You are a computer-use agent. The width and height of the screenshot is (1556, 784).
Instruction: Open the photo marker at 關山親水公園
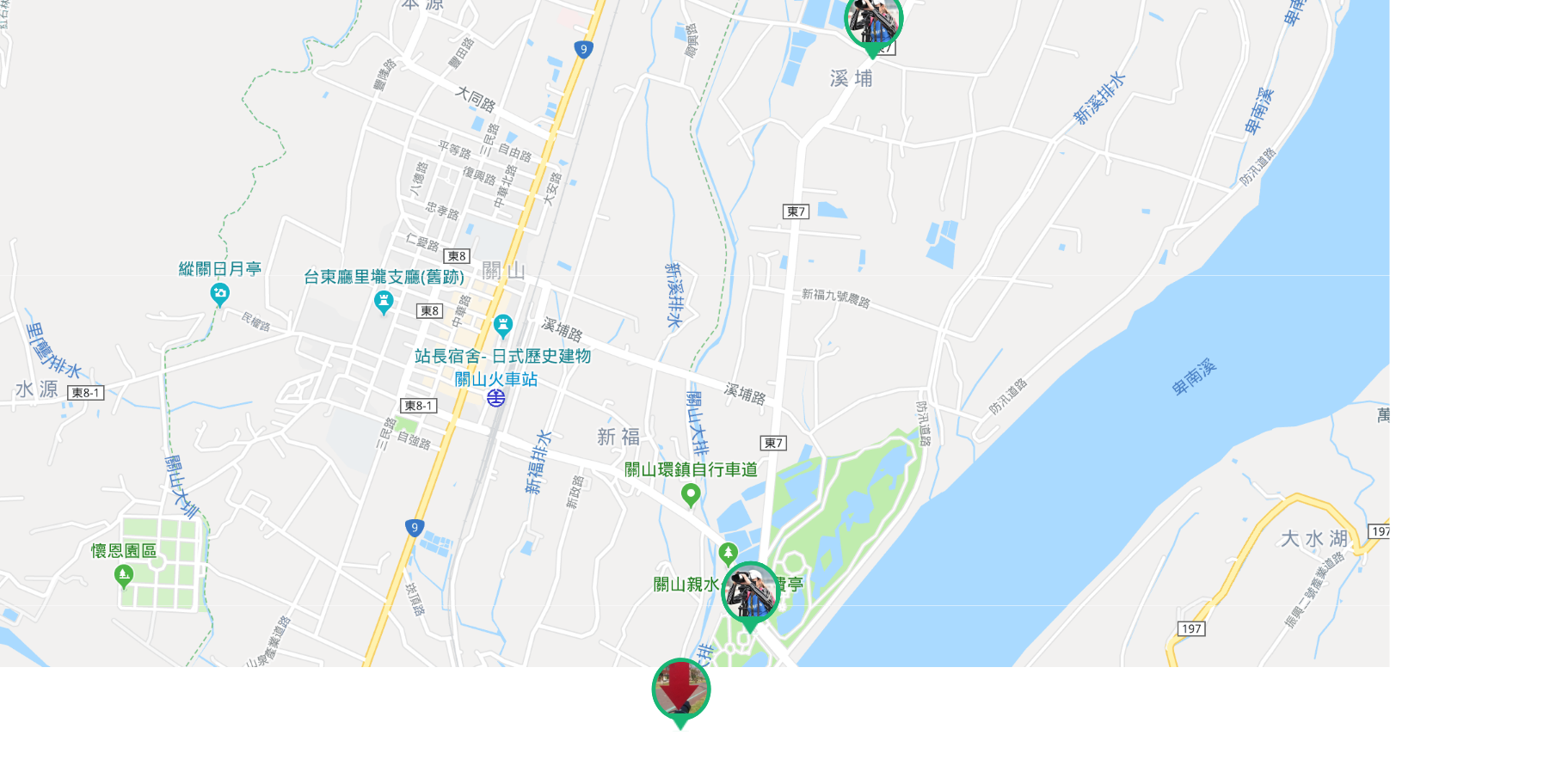750,591
